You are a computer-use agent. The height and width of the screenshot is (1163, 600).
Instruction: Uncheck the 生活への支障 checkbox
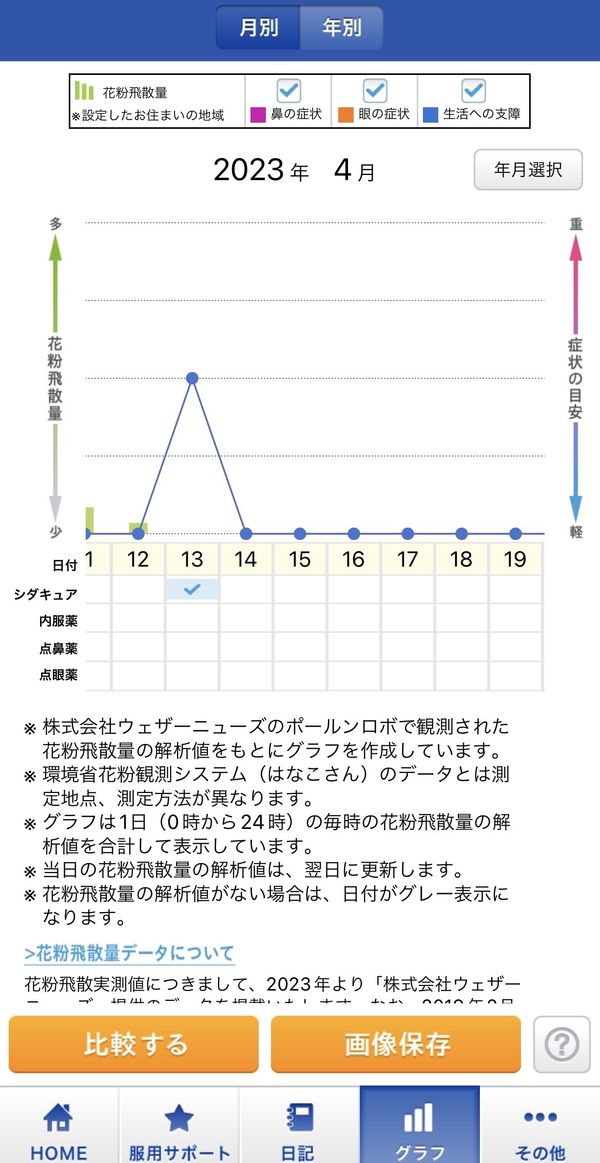[x=473, y=91]
